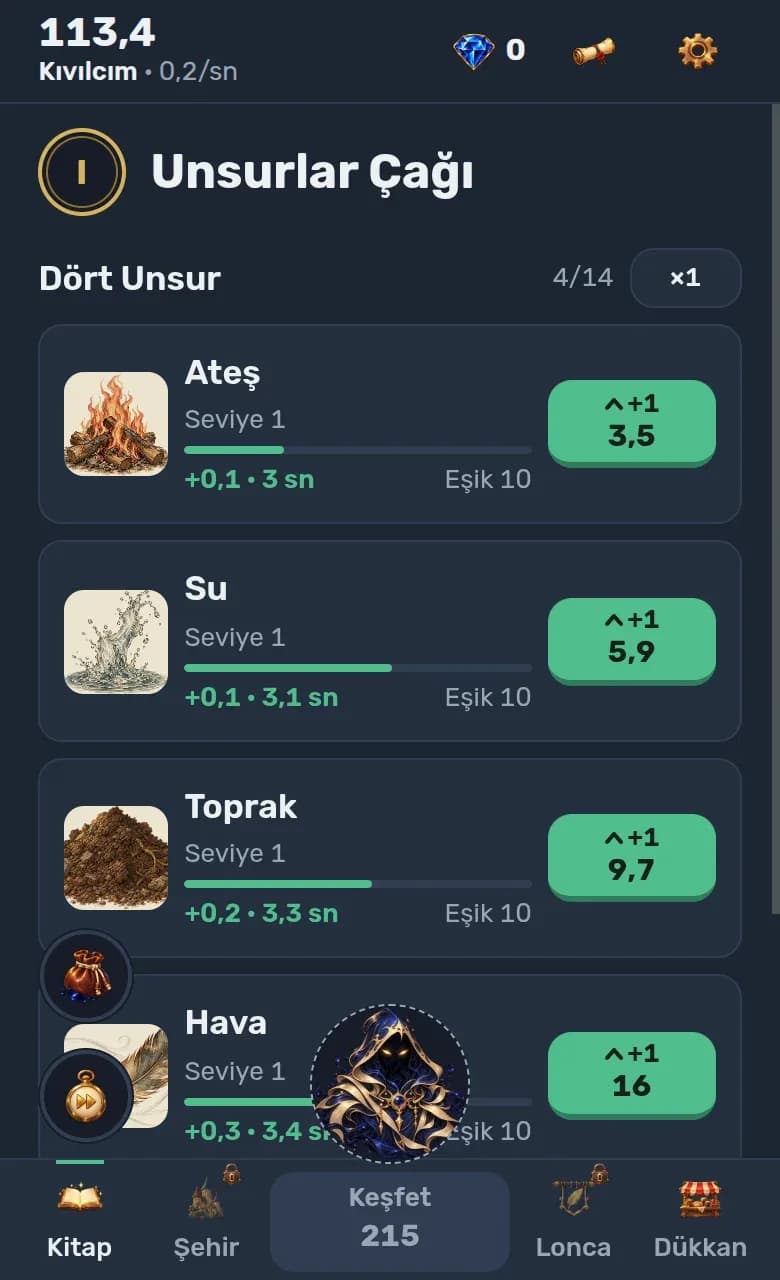Screen dimensions: 780x1280
Task: Tap the blue gem currency counter
Action: point(489,50)
